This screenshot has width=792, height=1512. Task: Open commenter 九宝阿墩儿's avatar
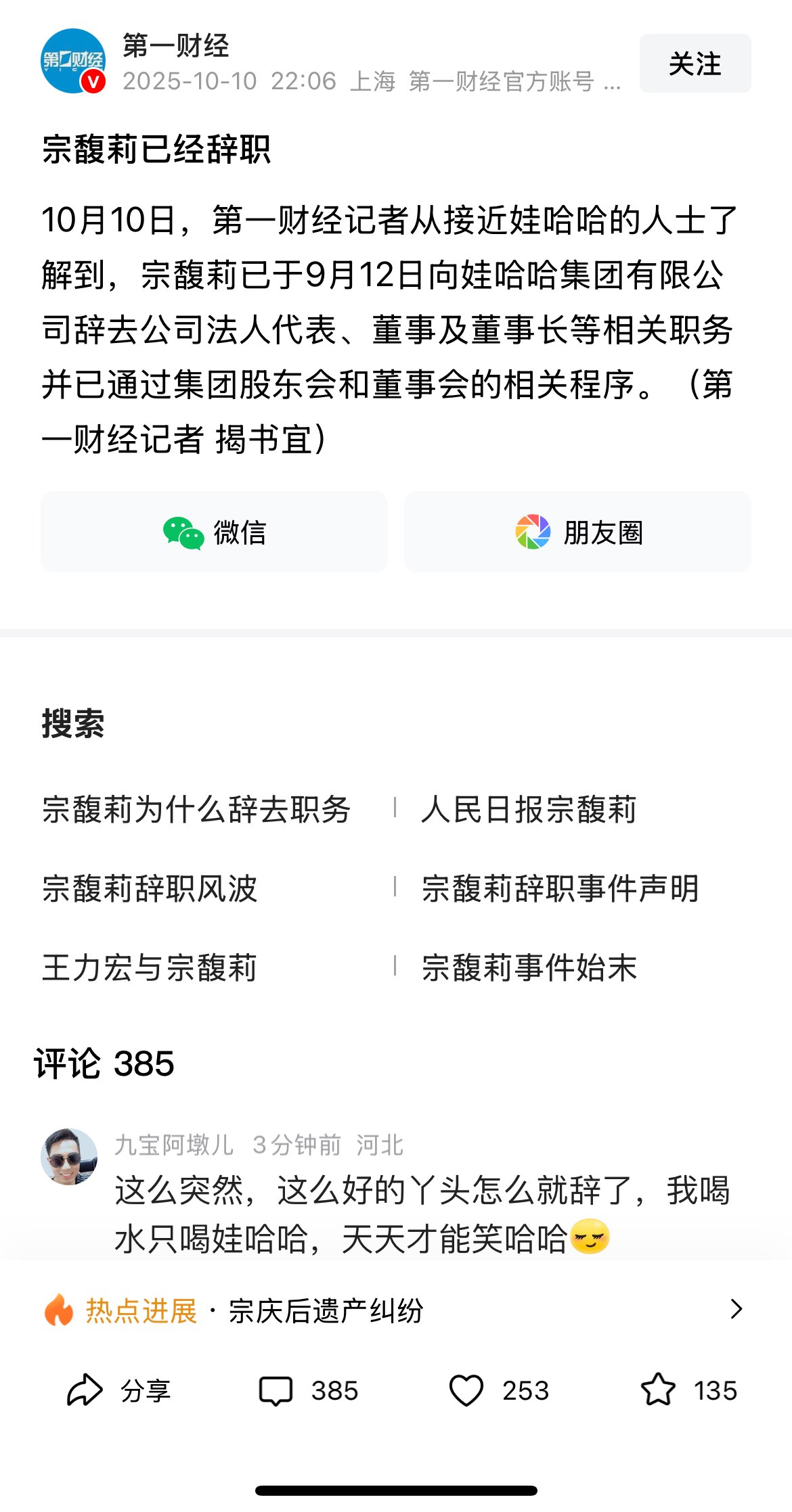click(x=69, y=1156)
